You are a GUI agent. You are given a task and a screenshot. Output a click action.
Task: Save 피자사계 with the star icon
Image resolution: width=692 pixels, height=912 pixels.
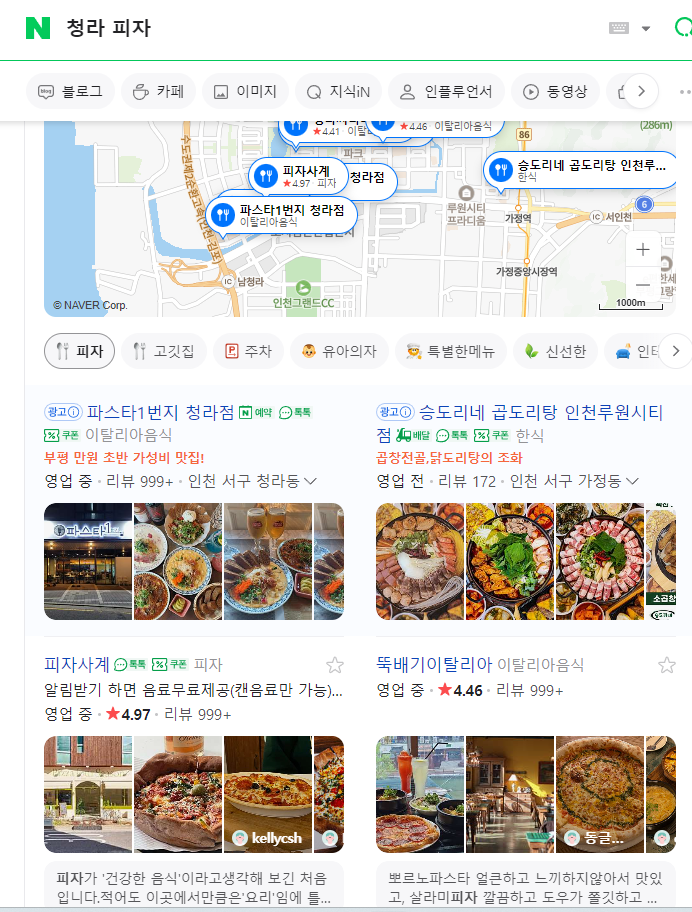[334, 665]
